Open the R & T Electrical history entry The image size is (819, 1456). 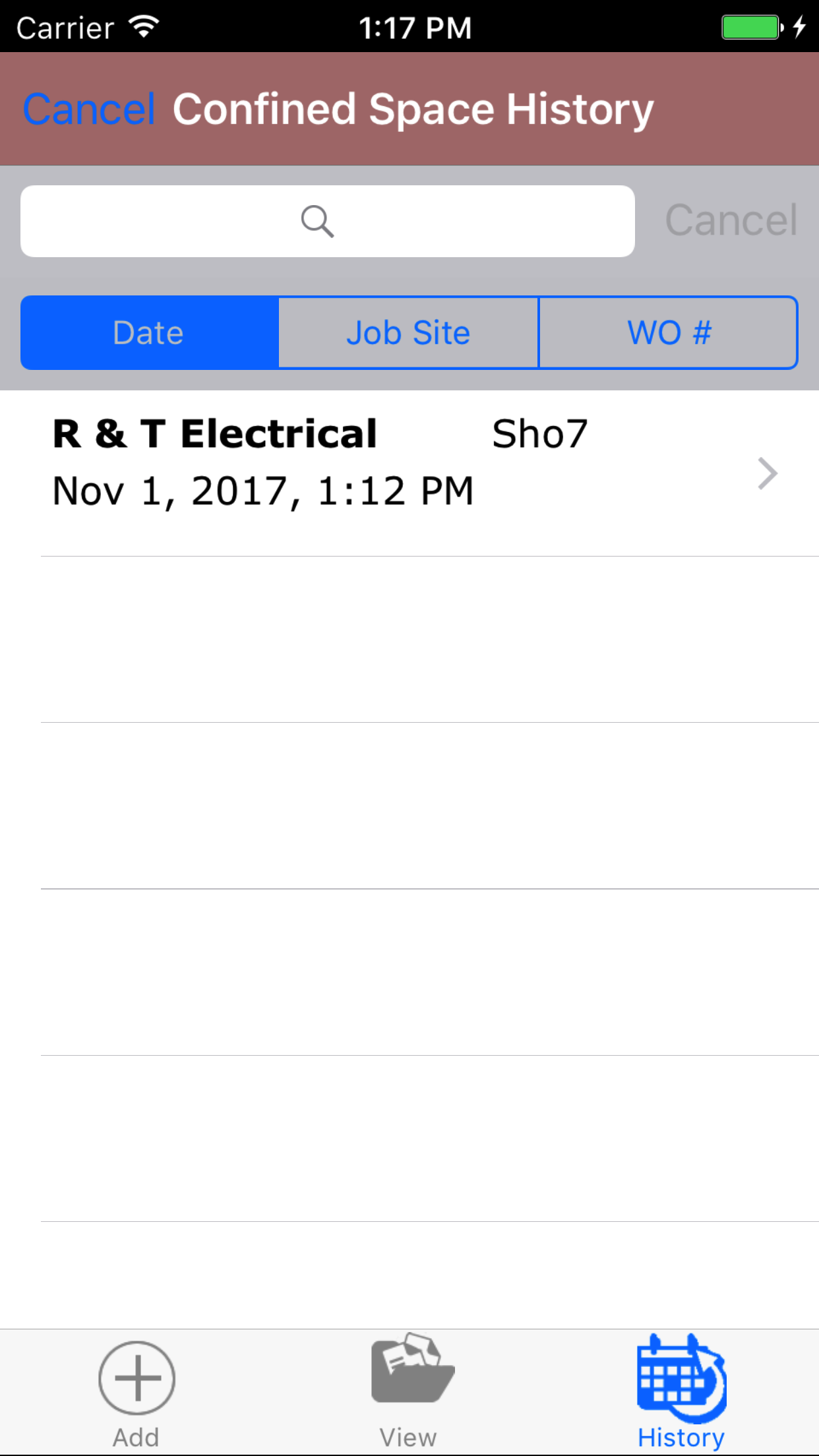pyautogui.click(x=409, y=472)
